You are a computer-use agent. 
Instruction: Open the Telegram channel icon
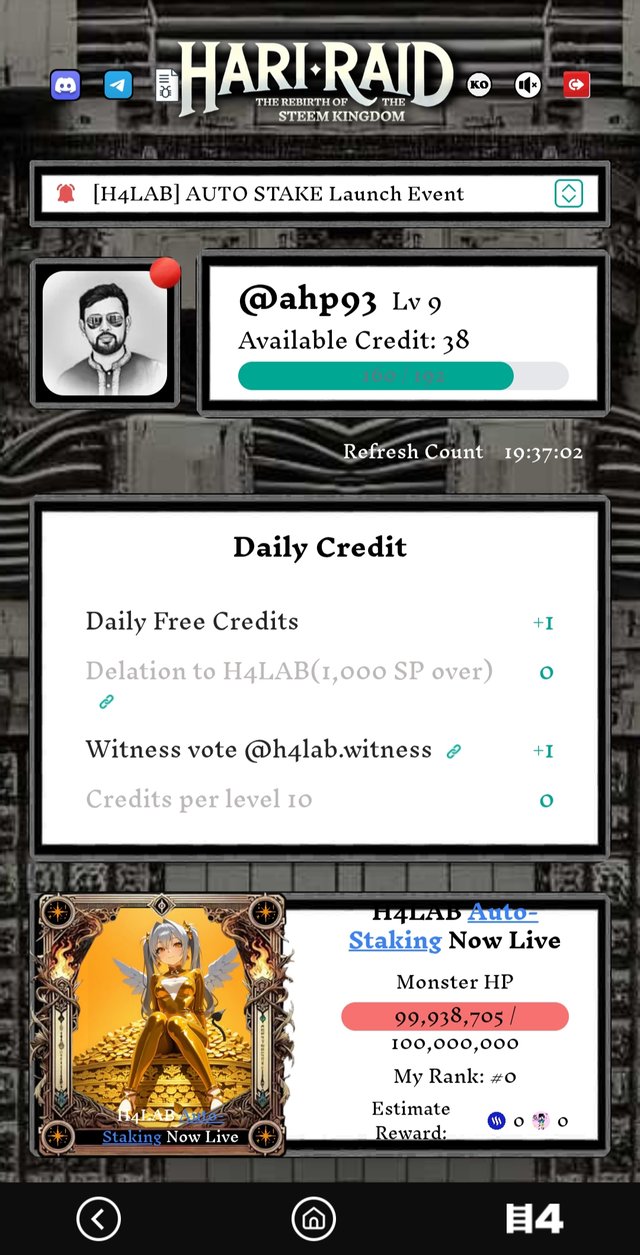tap(118, 85)
